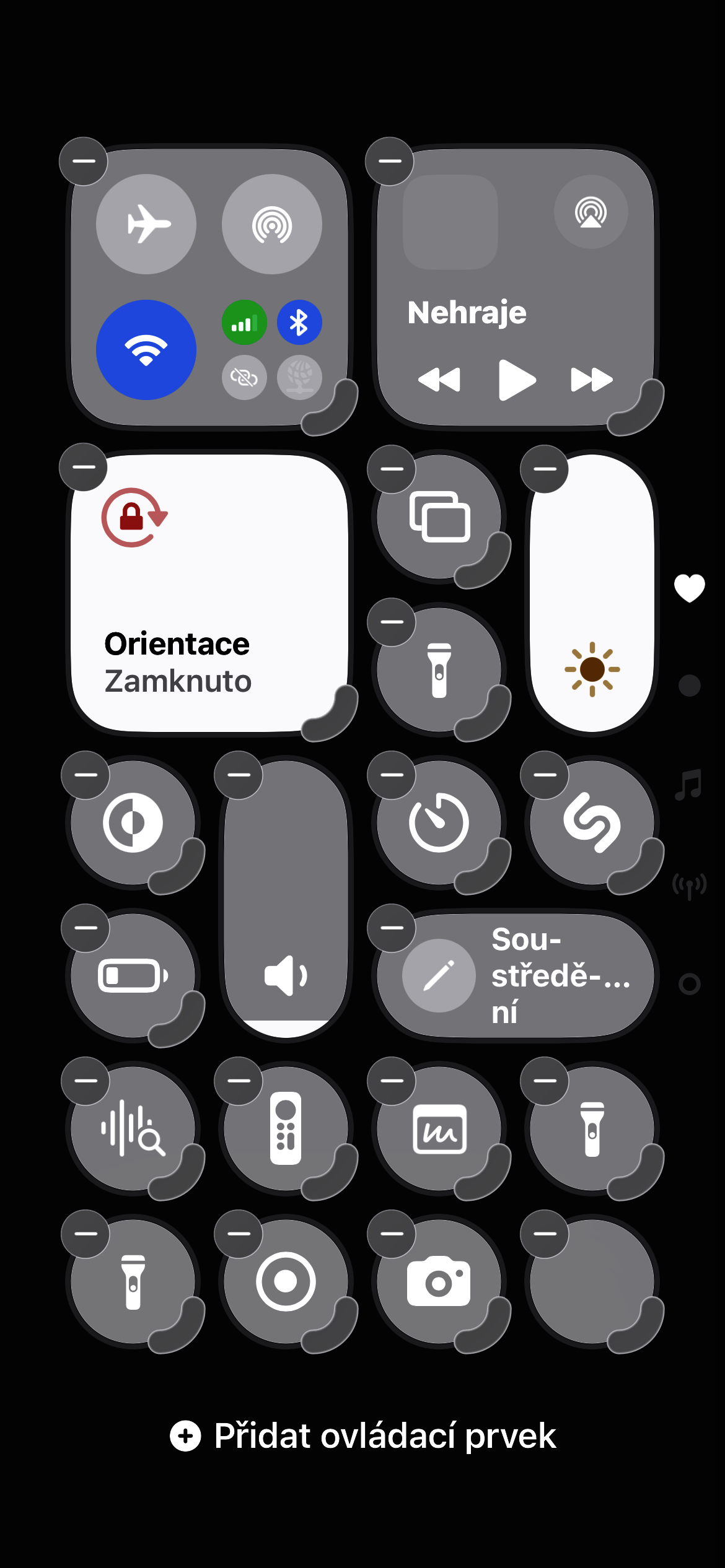Remove the screen mirroring control
The height and width of the screenshot is (1568, 725).
click(392, 469)
